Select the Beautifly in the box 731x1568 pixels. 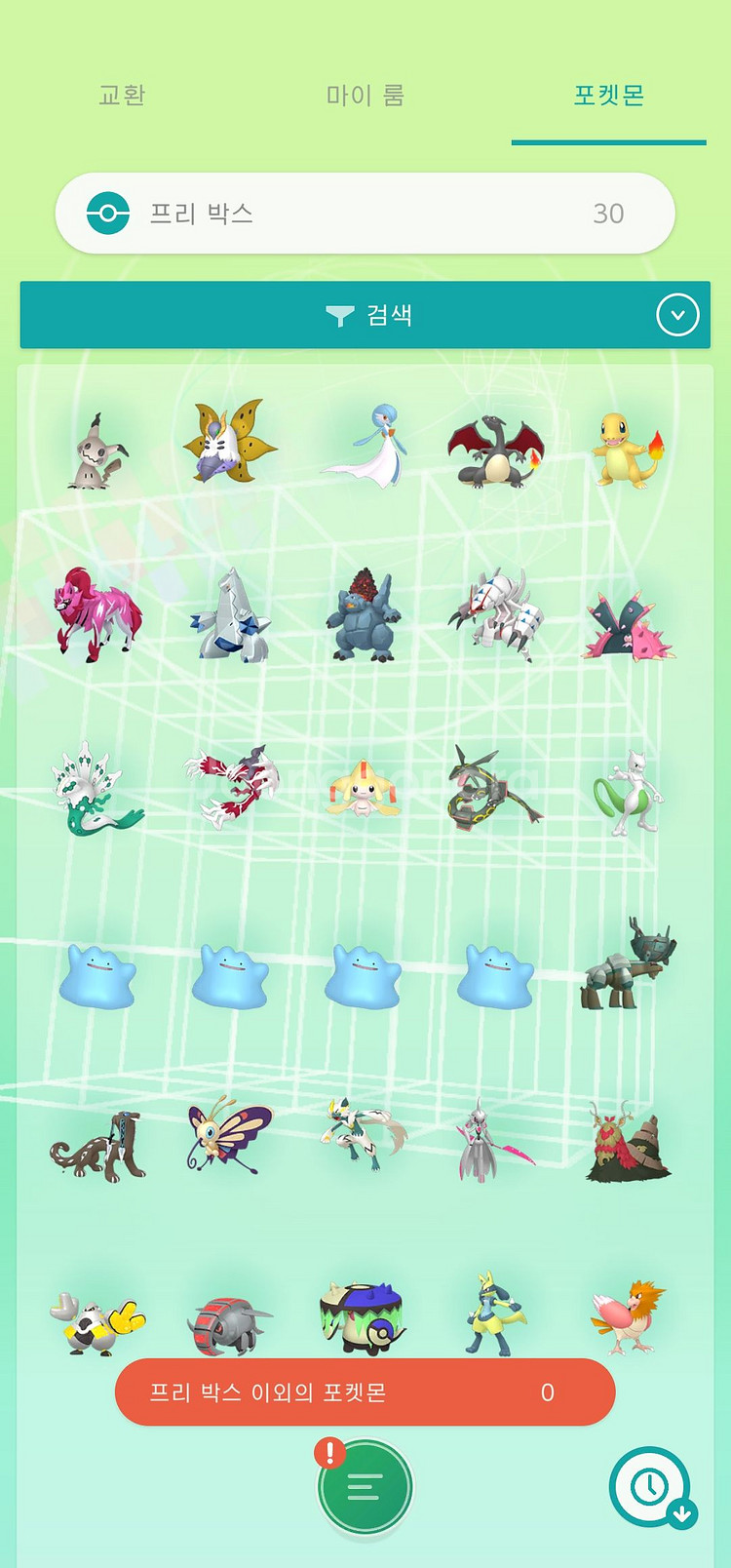pyautogui.click(x=230, y=1135)
